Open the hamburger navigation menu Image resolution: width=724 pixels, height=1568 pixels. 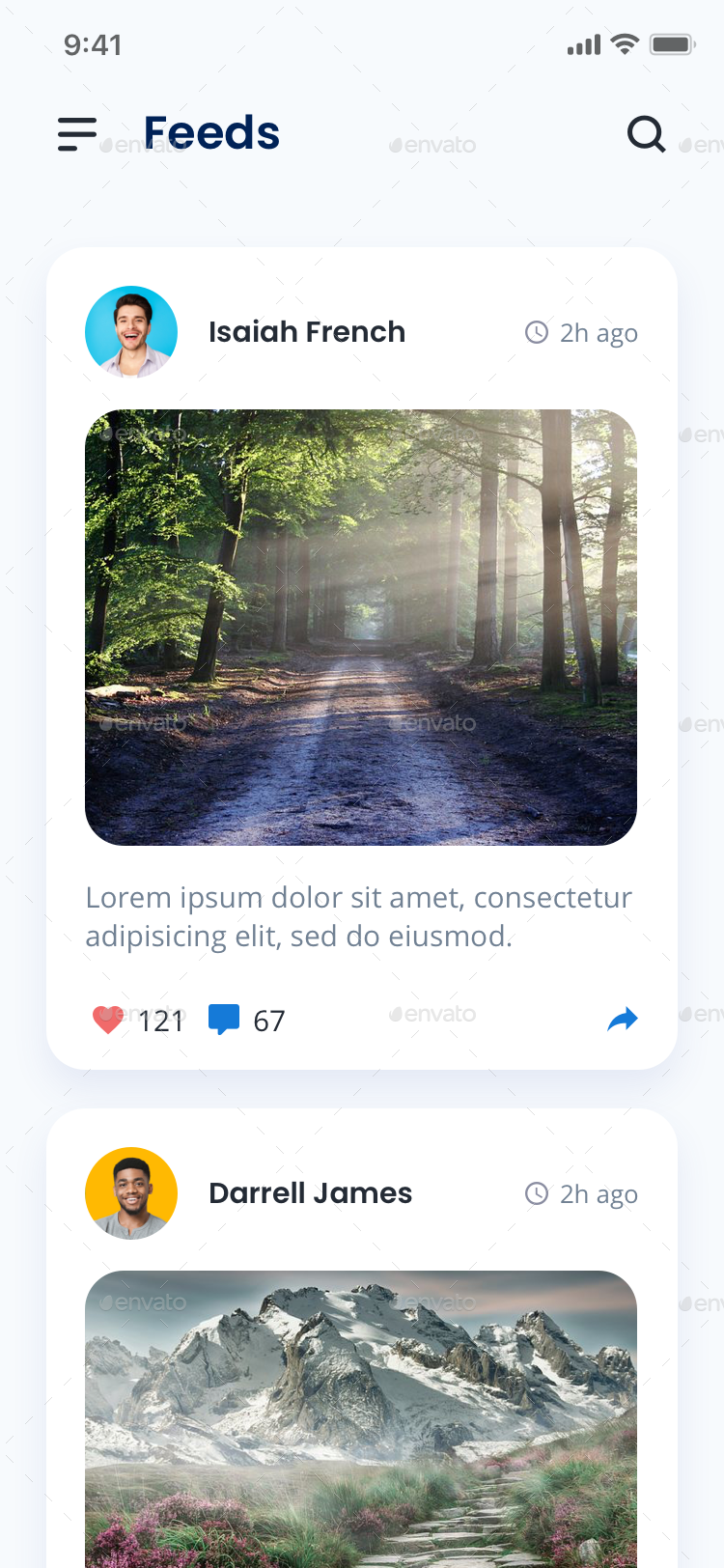pos(77,134)
